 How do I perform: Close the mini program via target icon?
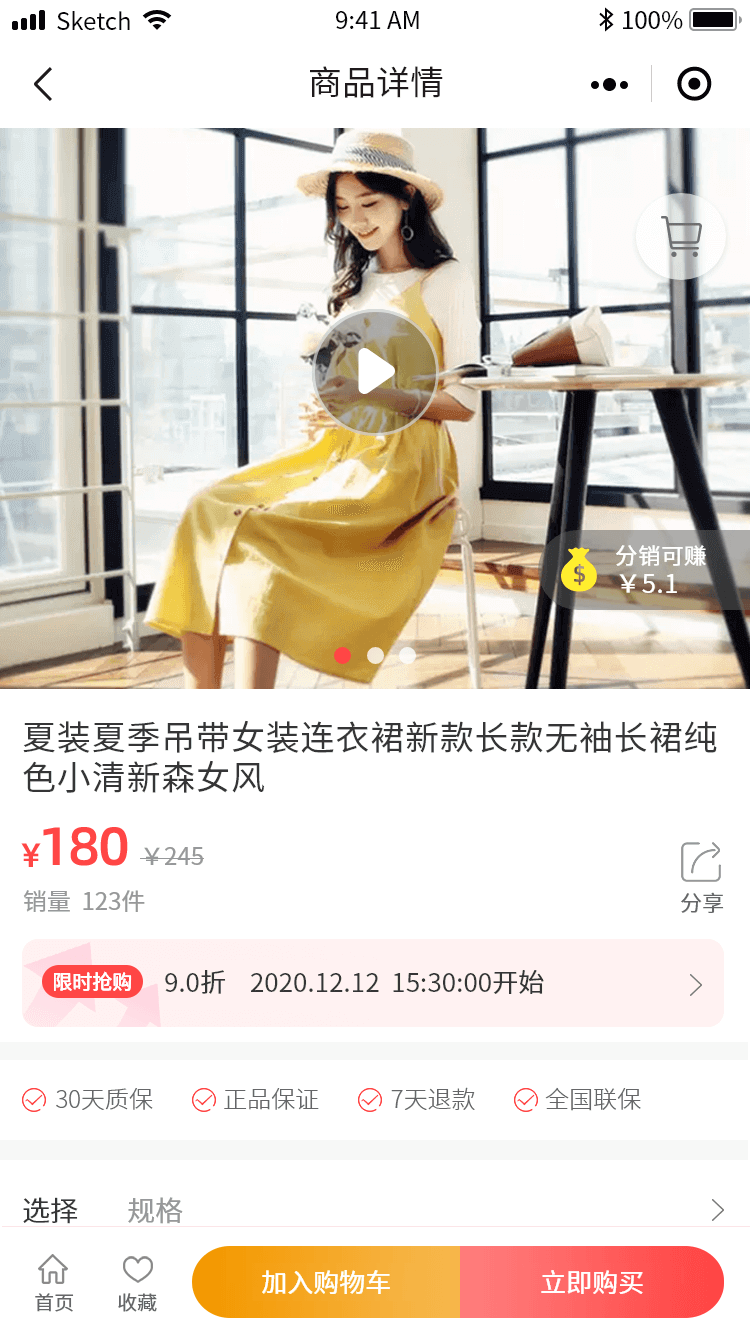coord(693,85)
